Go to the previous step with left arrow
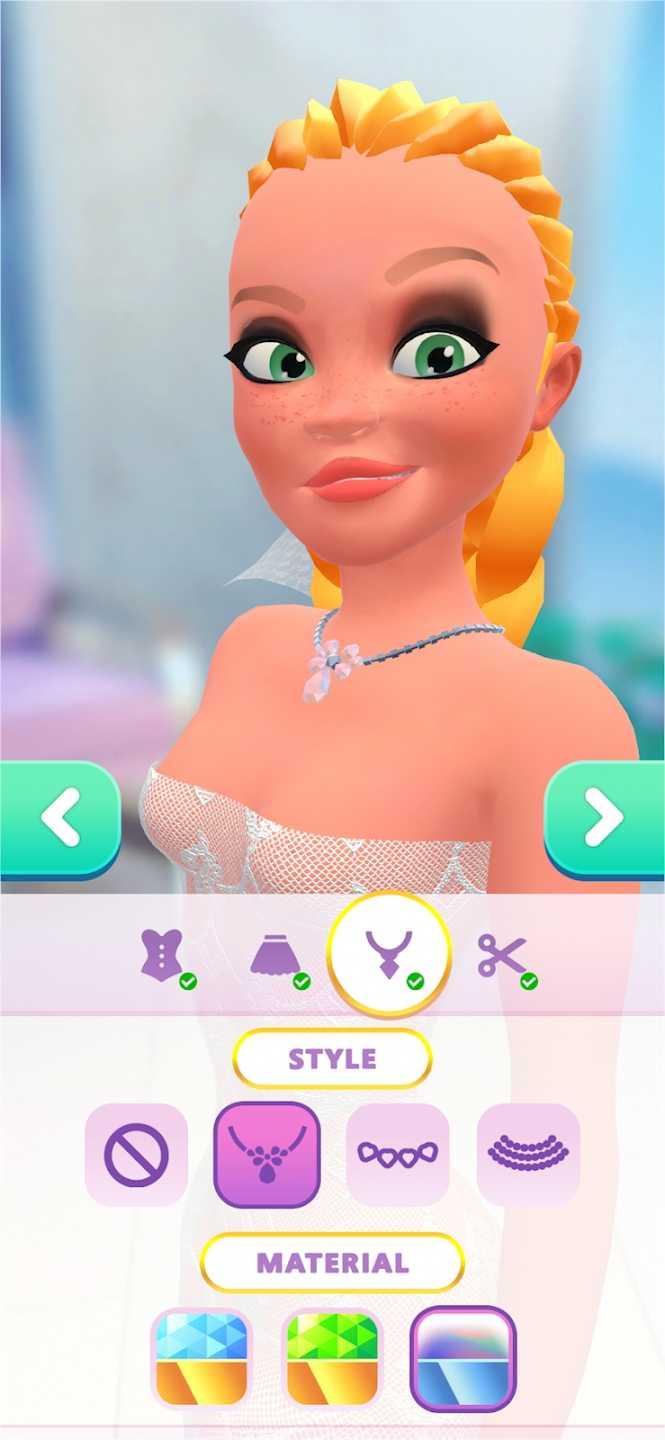Viewport: 665px width, 1440px height. click(x=60, y=820)
